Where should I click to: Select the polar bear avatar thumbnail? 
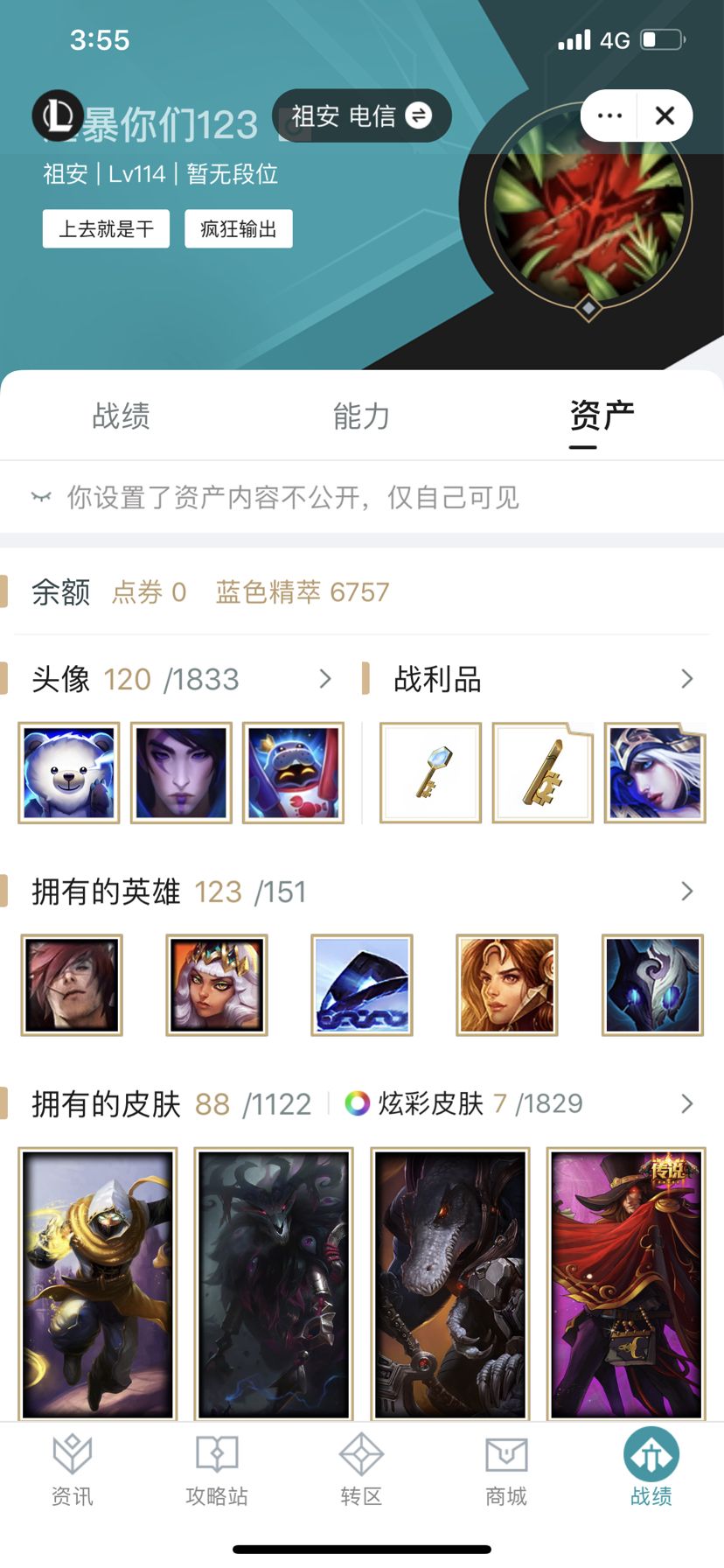pos(69,772)
